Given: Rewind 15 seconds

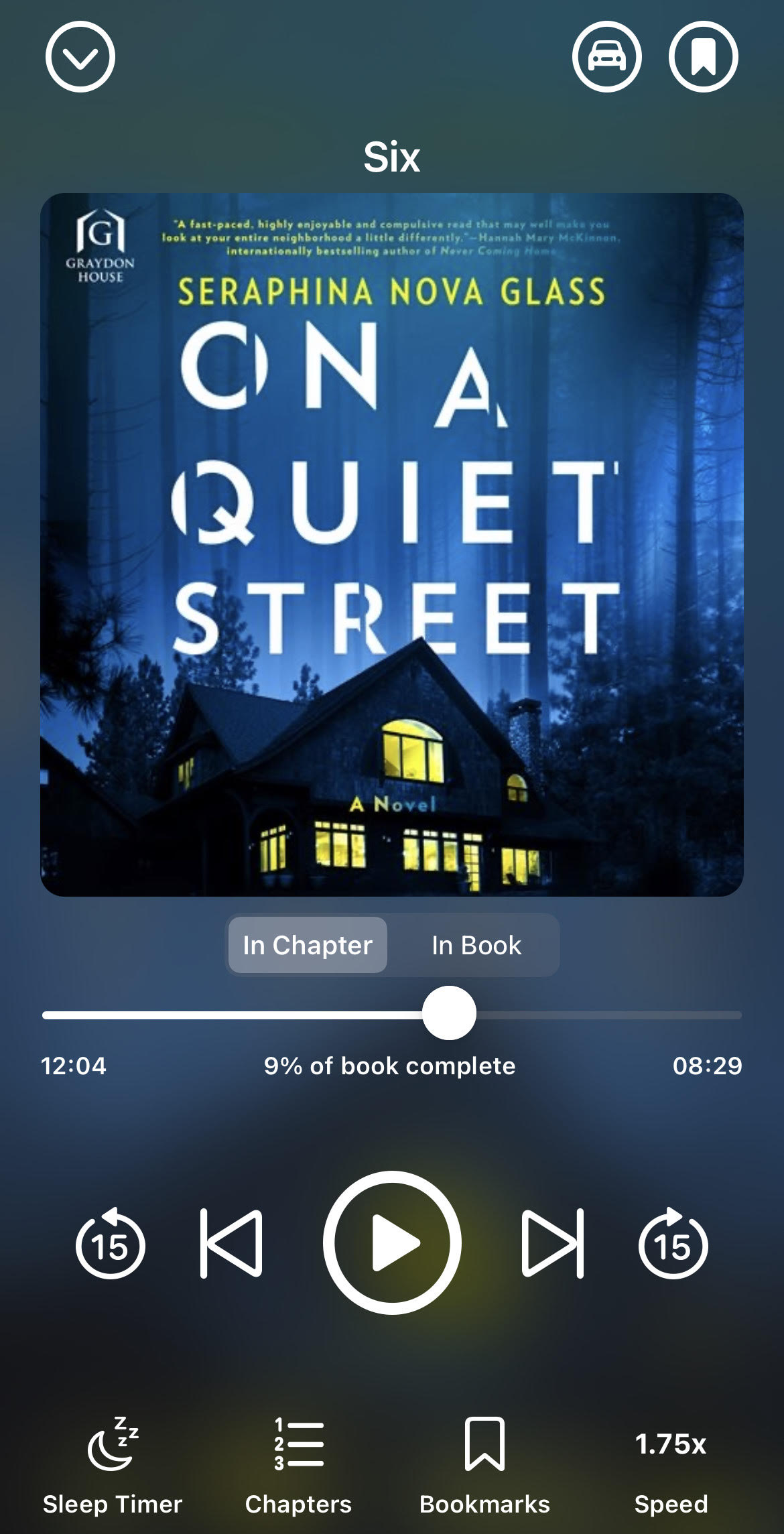Looking at the screenshot, I should pyautogui.click(x=111, y=1242).
